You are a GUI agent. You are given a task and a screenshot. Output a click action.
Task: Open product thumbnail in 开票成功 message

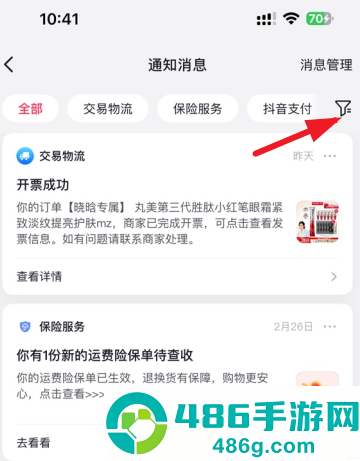(317, 222)
